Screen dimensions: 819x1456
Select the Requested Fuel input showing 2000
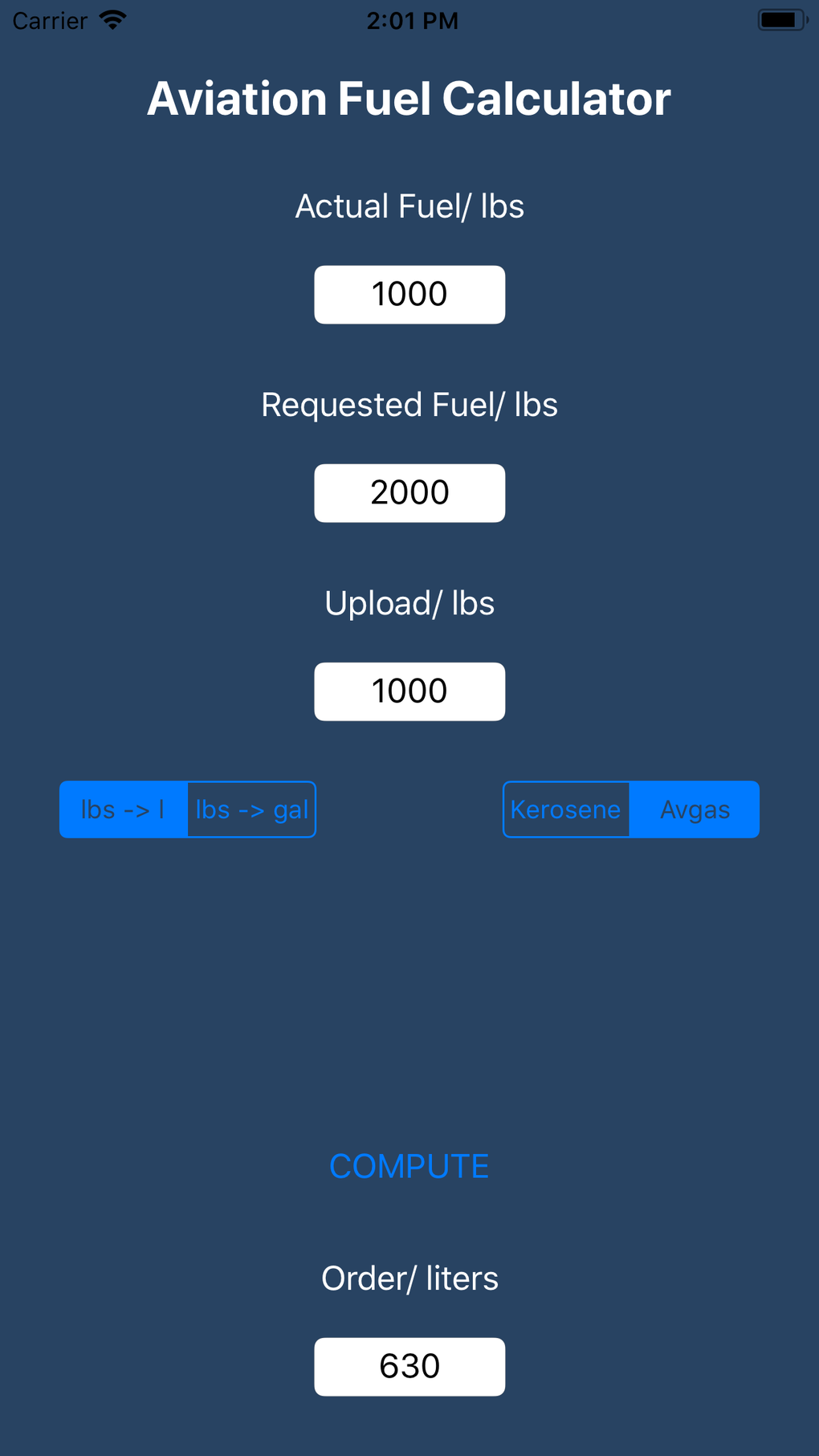point(409,492)
